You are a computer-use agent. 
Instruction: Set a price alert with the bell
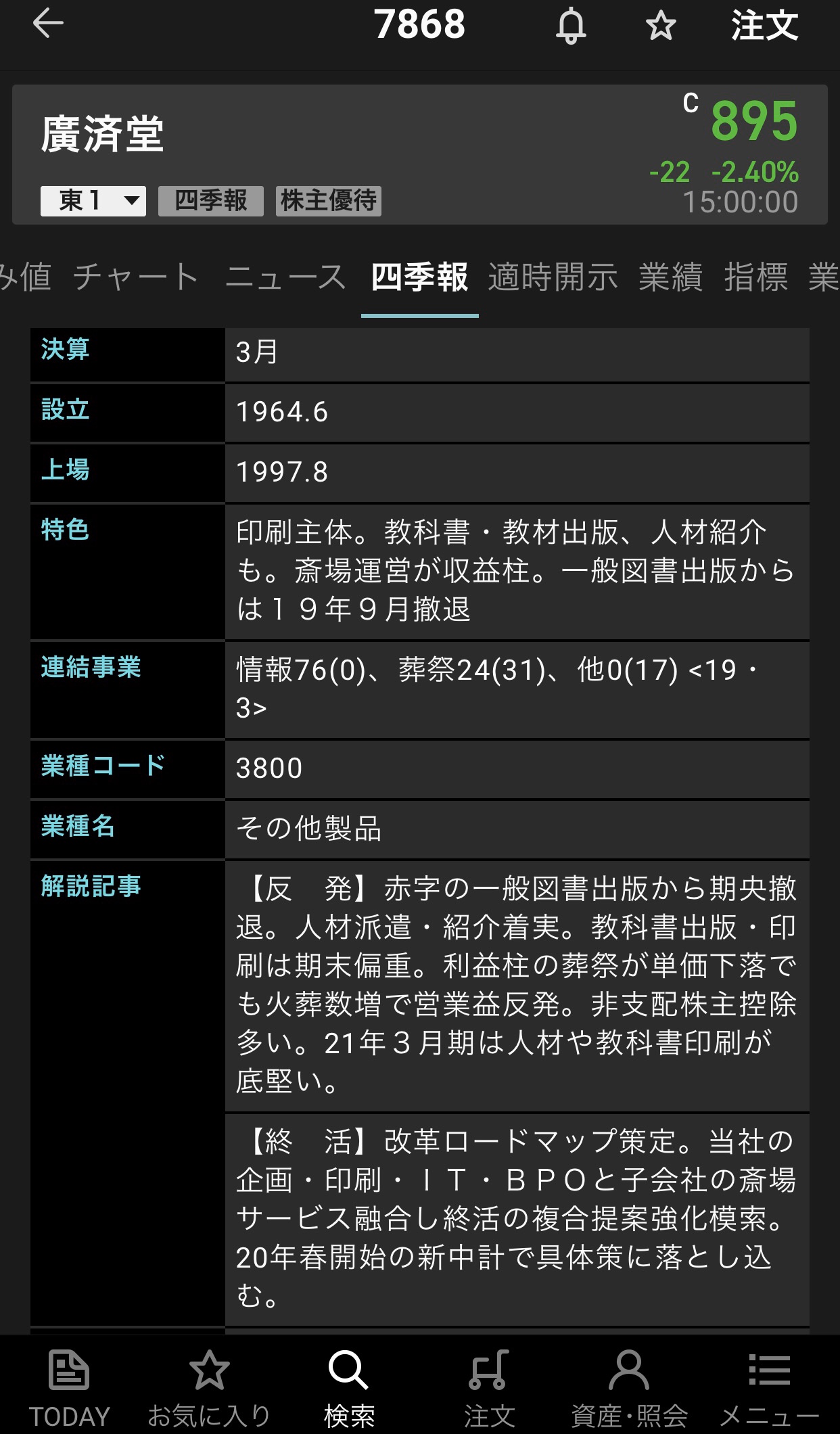coord(571,26)
